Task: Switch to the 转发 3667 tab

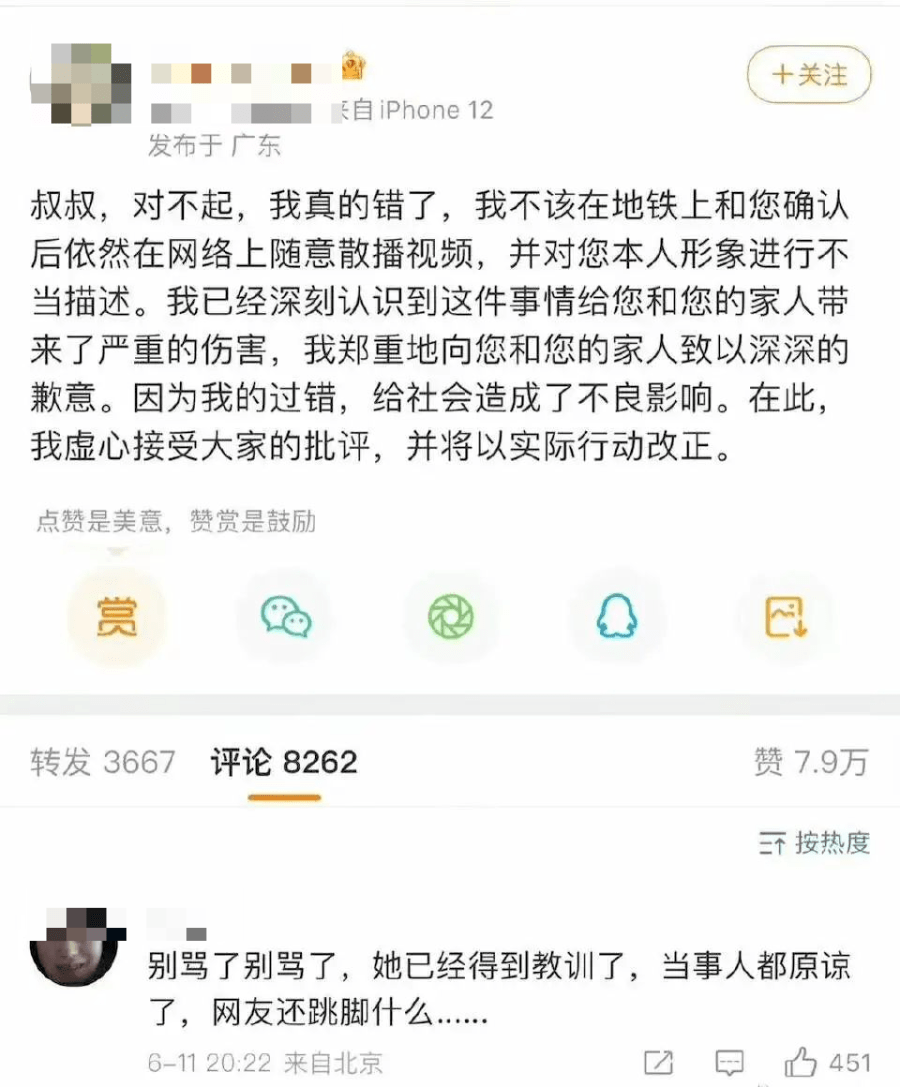Action: pyautogui.click(x=103, y=763)
